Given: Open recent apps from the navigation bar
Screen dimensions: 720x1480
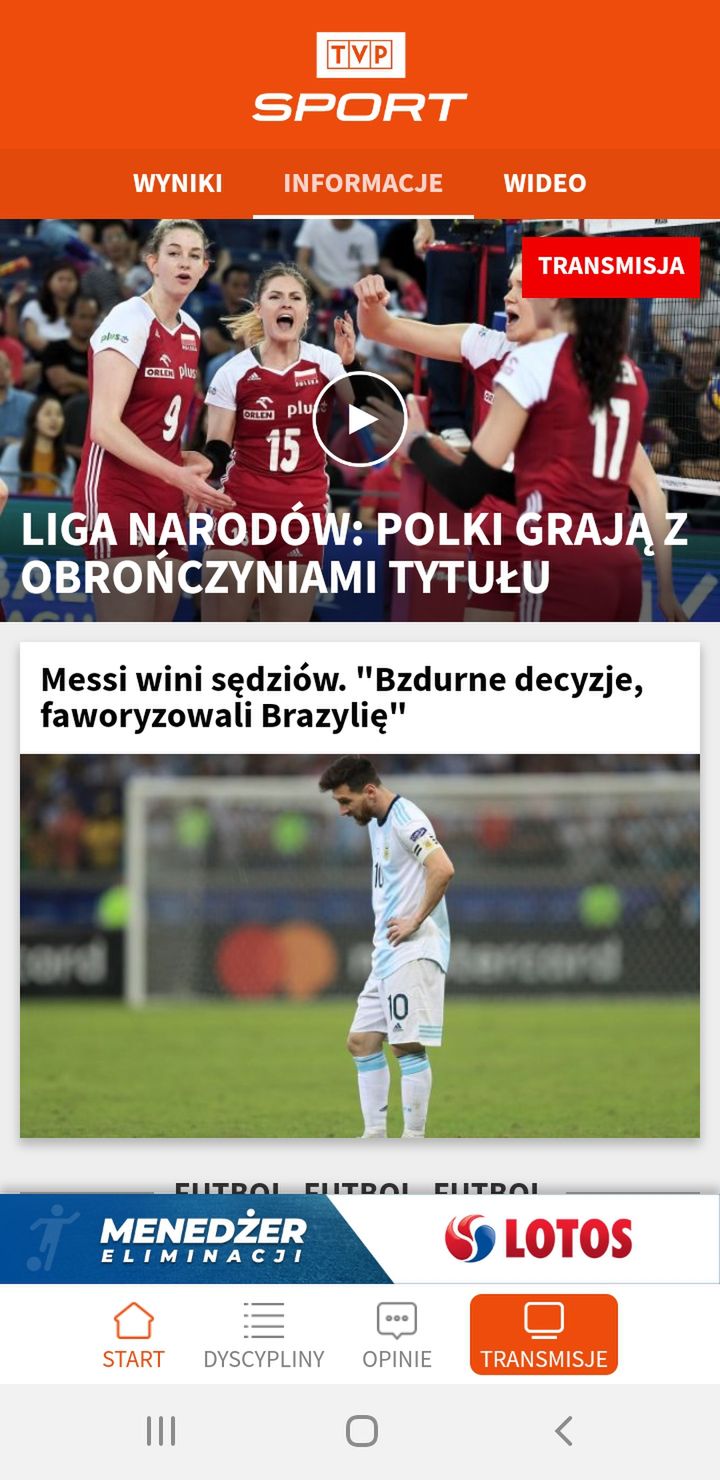Looking at the screenshot, I should point(161,1431).
